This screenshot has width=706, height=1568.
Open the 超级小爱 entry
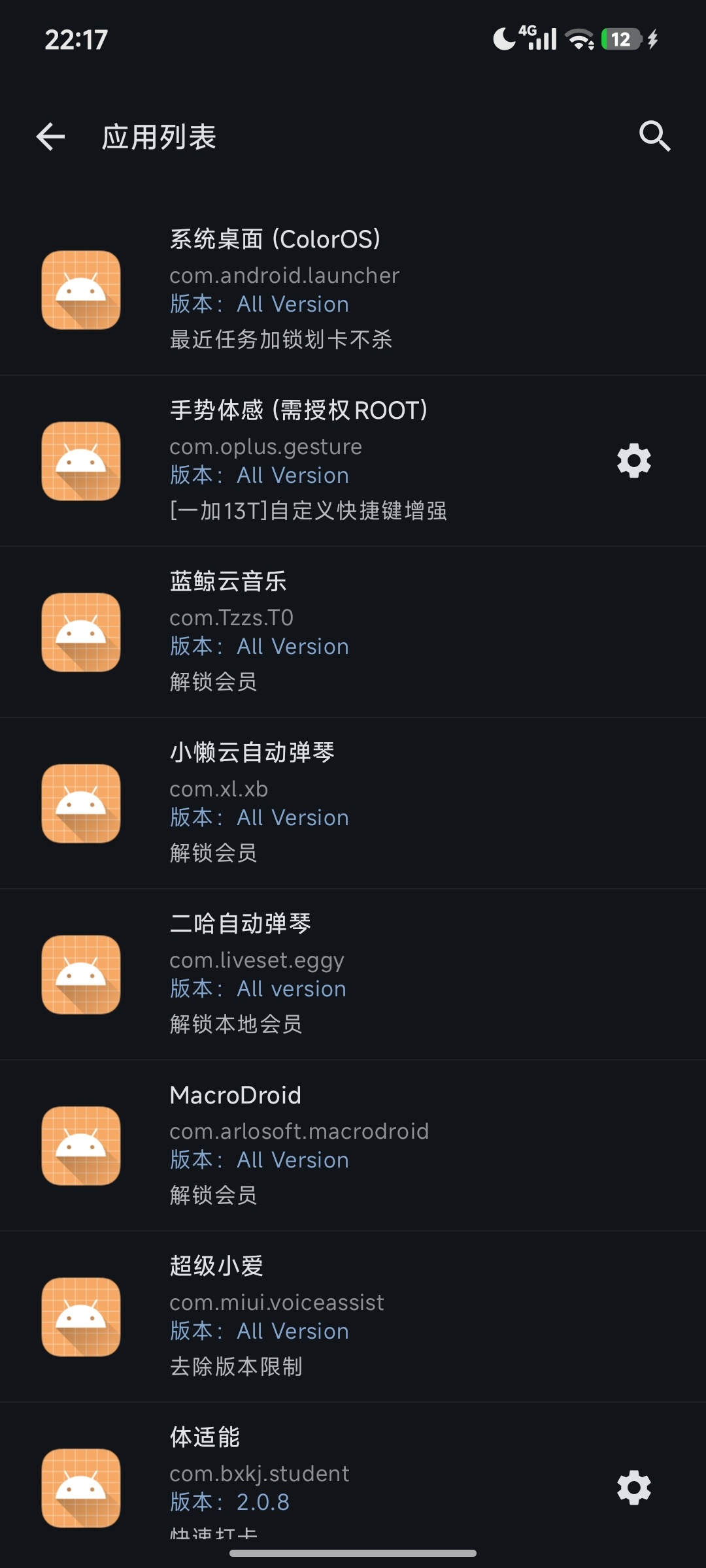(x=353, y=1316)
